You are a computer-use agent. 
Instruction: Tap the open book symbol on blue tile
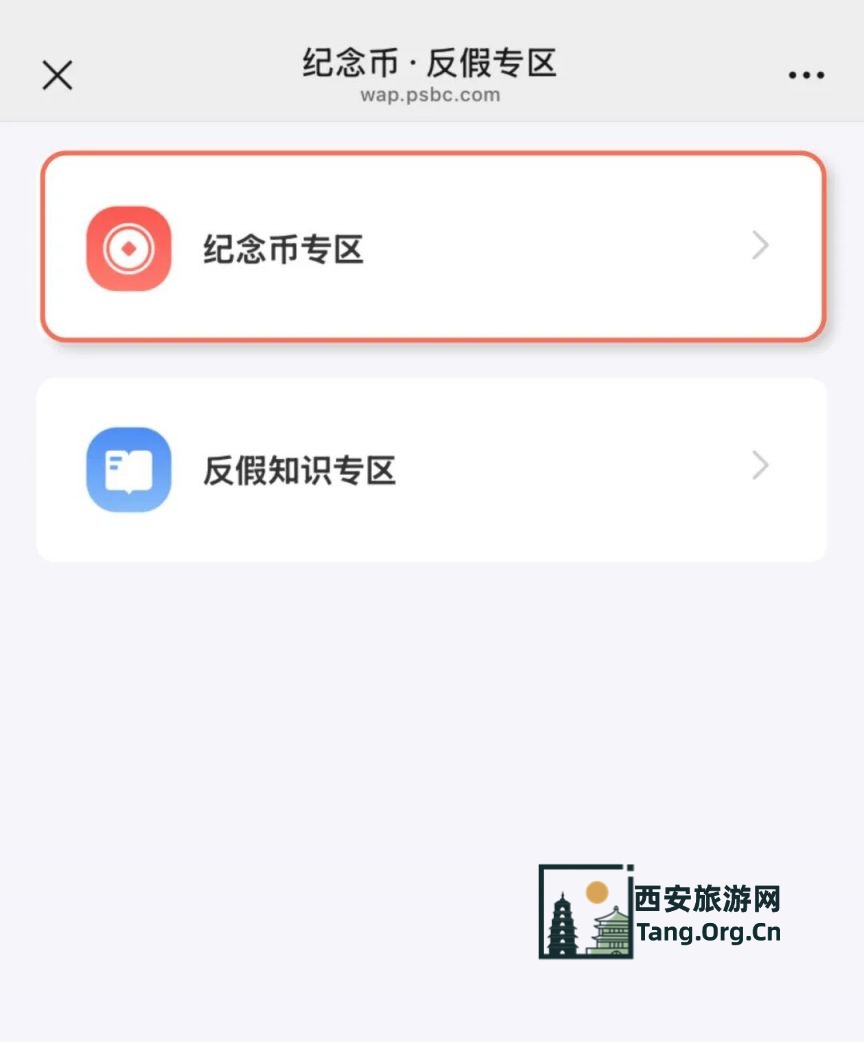[127, 469]
